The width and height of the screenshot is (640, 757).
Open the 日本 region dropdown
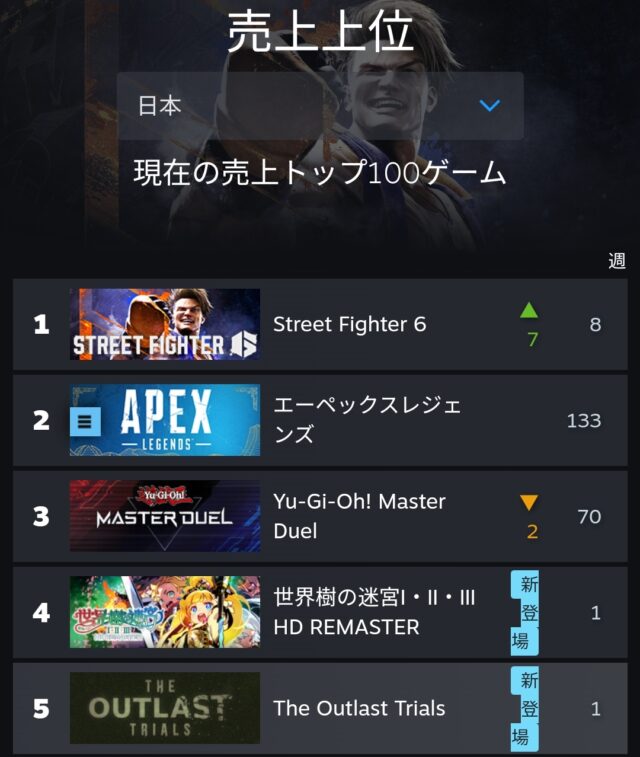click(x=320, y=106)
